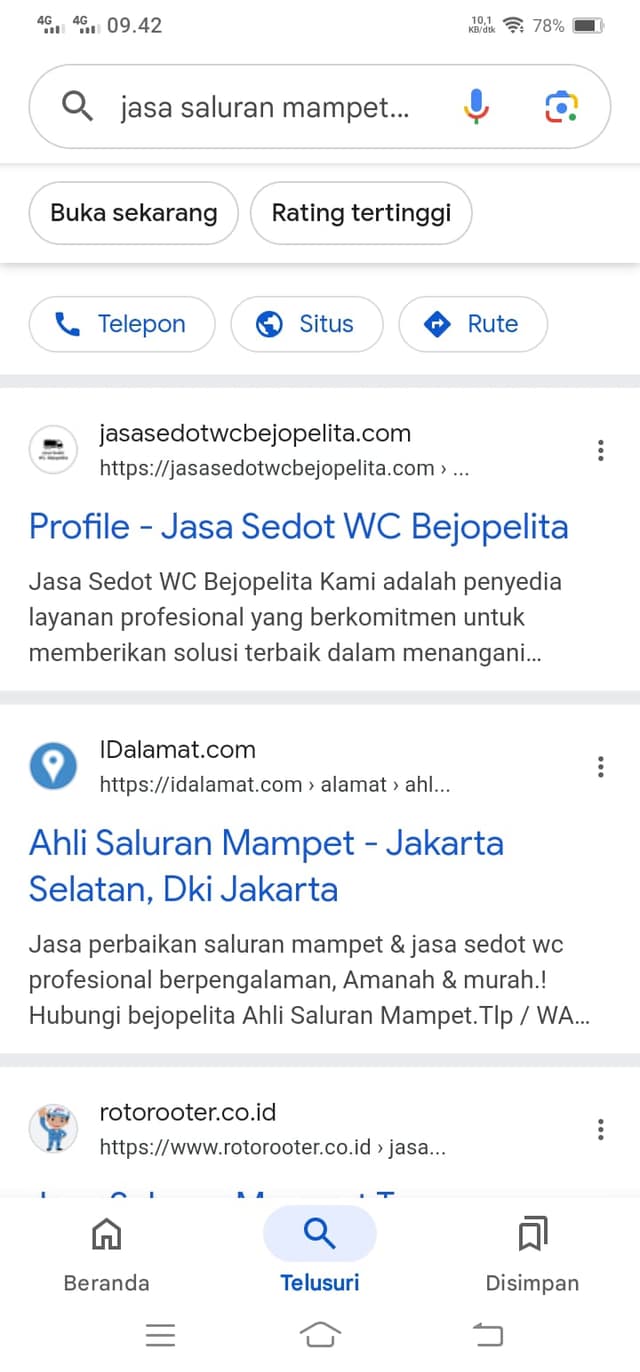The width and height of the screenshot is (640, 1372).
Task: Switch to the Beranda tab
Action: (x=106, y=1254)
